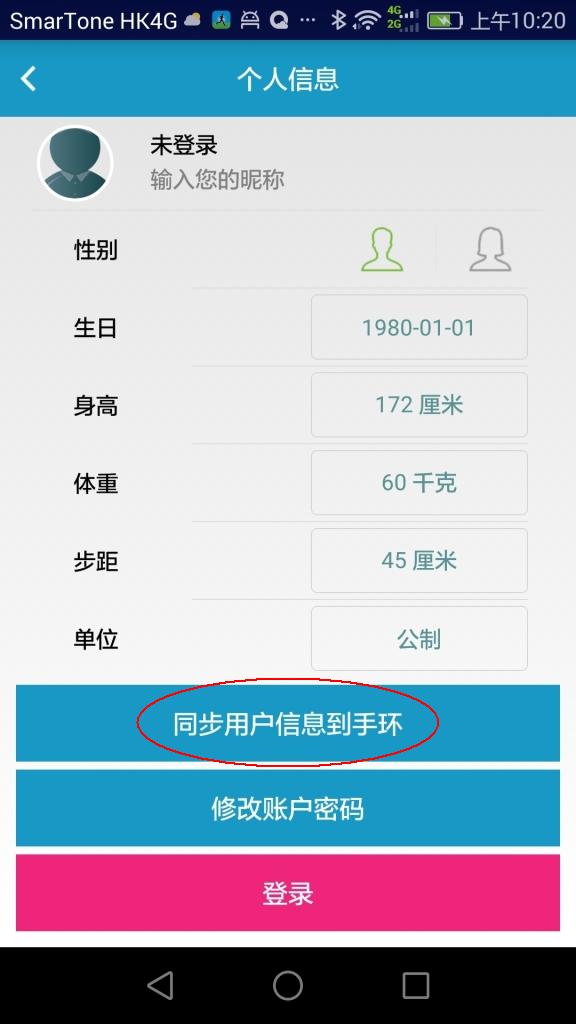This screenshot has height=1024, width=576.
Task: Tap 同步用户信息到手环 to sync the band
Action: pyautogui.click(x=288, y=723)
